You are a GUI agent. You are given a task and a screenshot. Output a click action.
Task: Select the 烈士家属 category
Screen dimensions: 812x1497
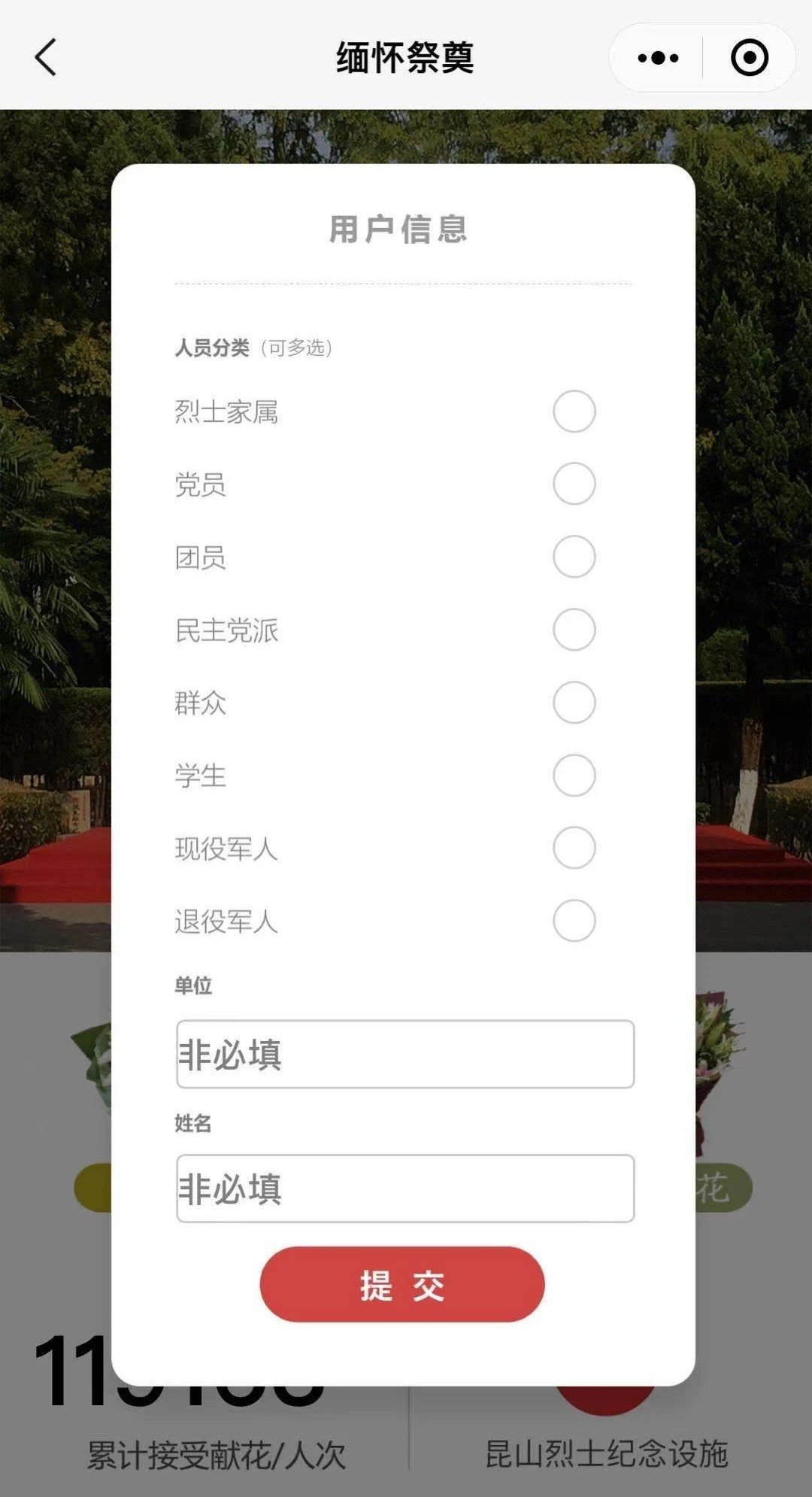point(574,411)
